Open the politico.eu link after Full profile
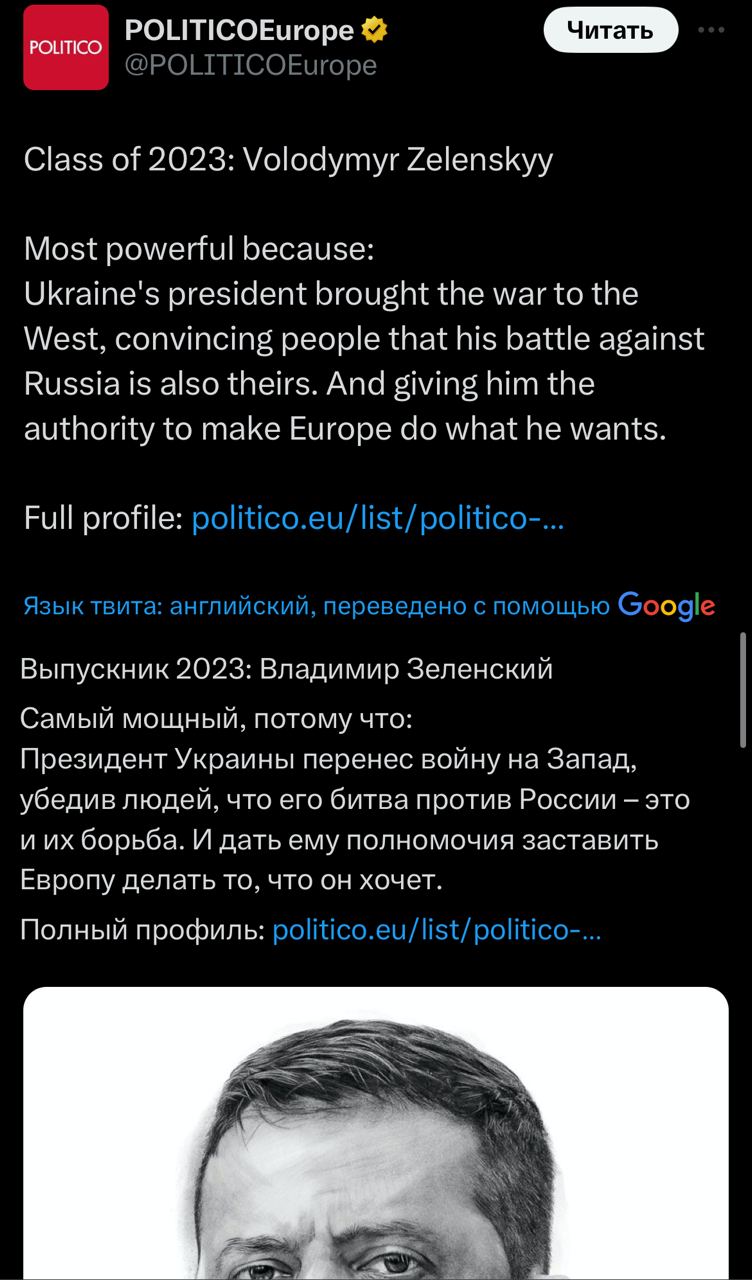The image size is (752, 1280). click(x=379, y=519)
